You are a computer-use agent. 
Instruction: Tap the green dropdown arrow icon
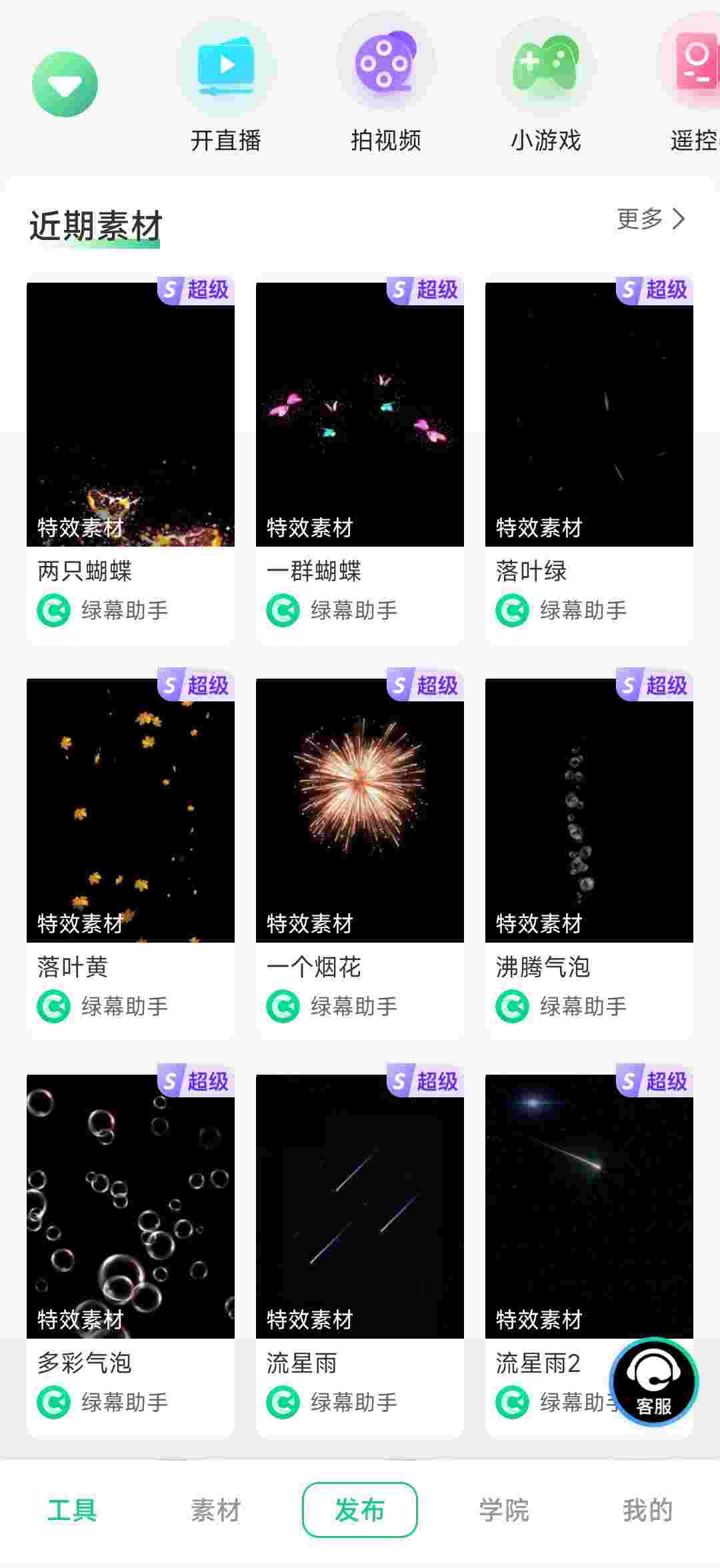coord(65,85)
